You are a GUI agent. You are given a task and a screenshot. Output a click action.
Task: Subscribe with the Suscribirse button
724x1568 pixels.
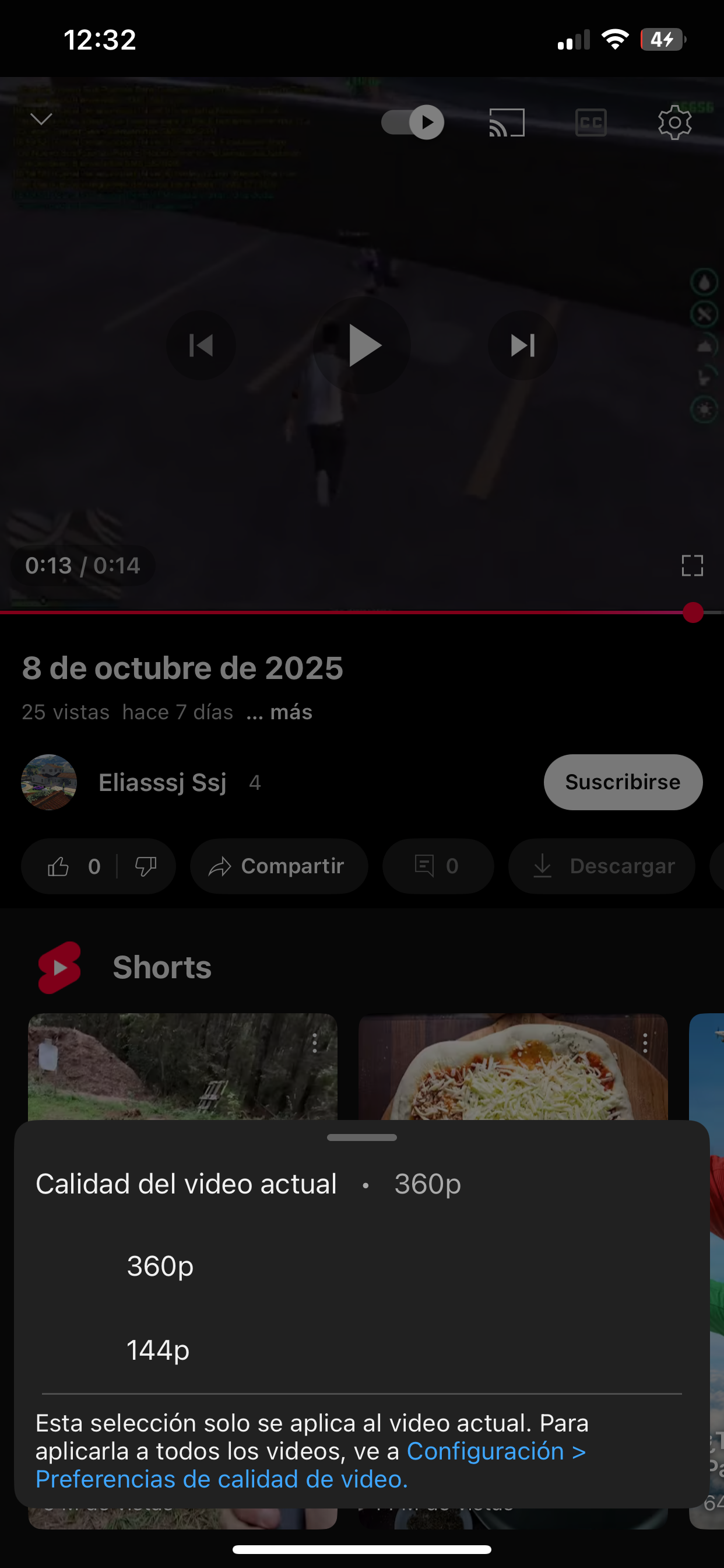tap(623, 782)
